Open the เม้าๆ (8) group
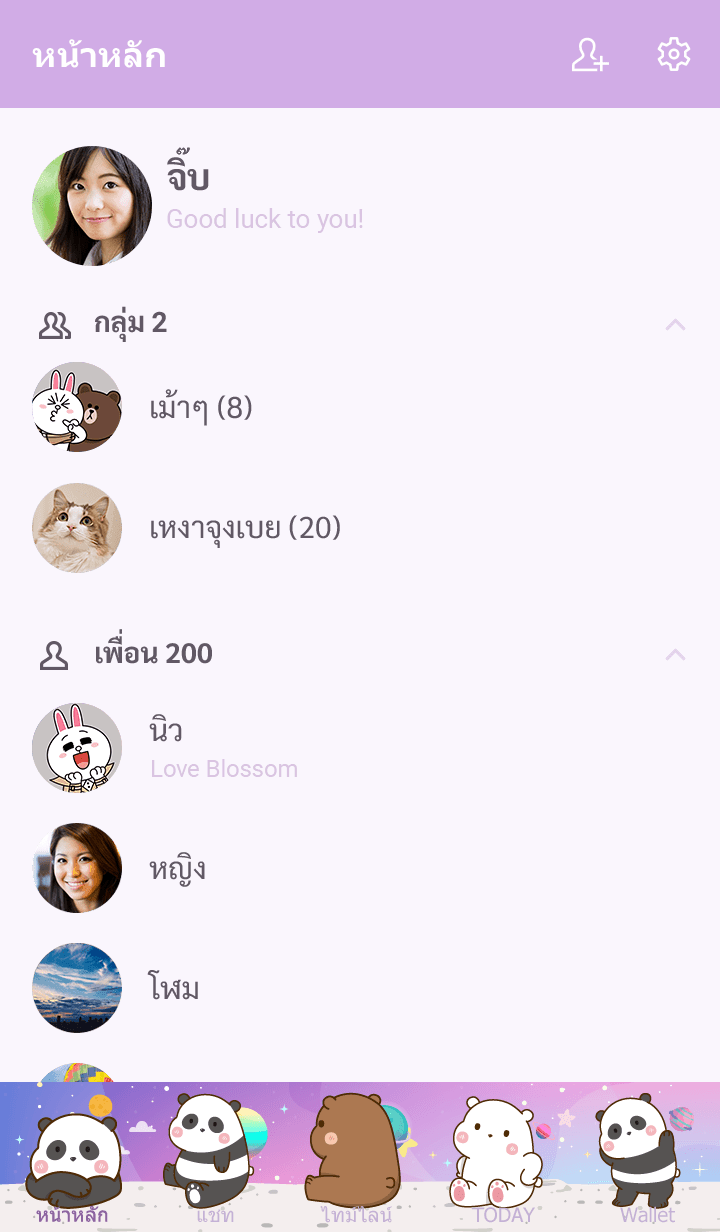Viewport: 720px width, 1232px height. 200,408
